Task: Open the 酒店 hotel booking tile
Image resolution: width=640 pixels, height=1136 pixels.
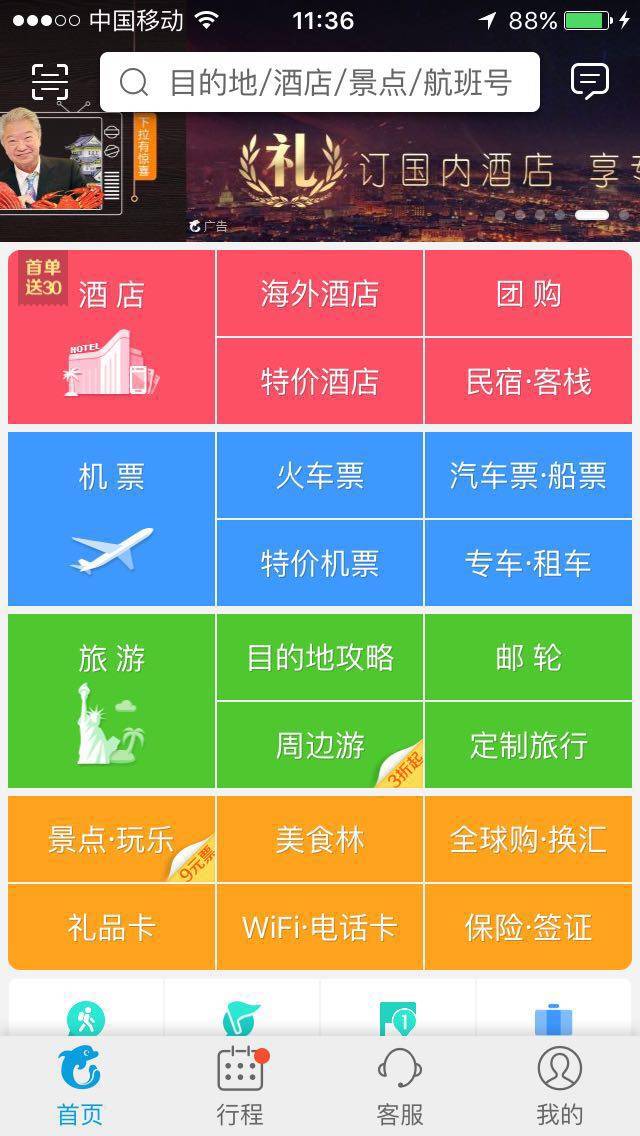Action: pyautogui.click(x=111, y=337)
